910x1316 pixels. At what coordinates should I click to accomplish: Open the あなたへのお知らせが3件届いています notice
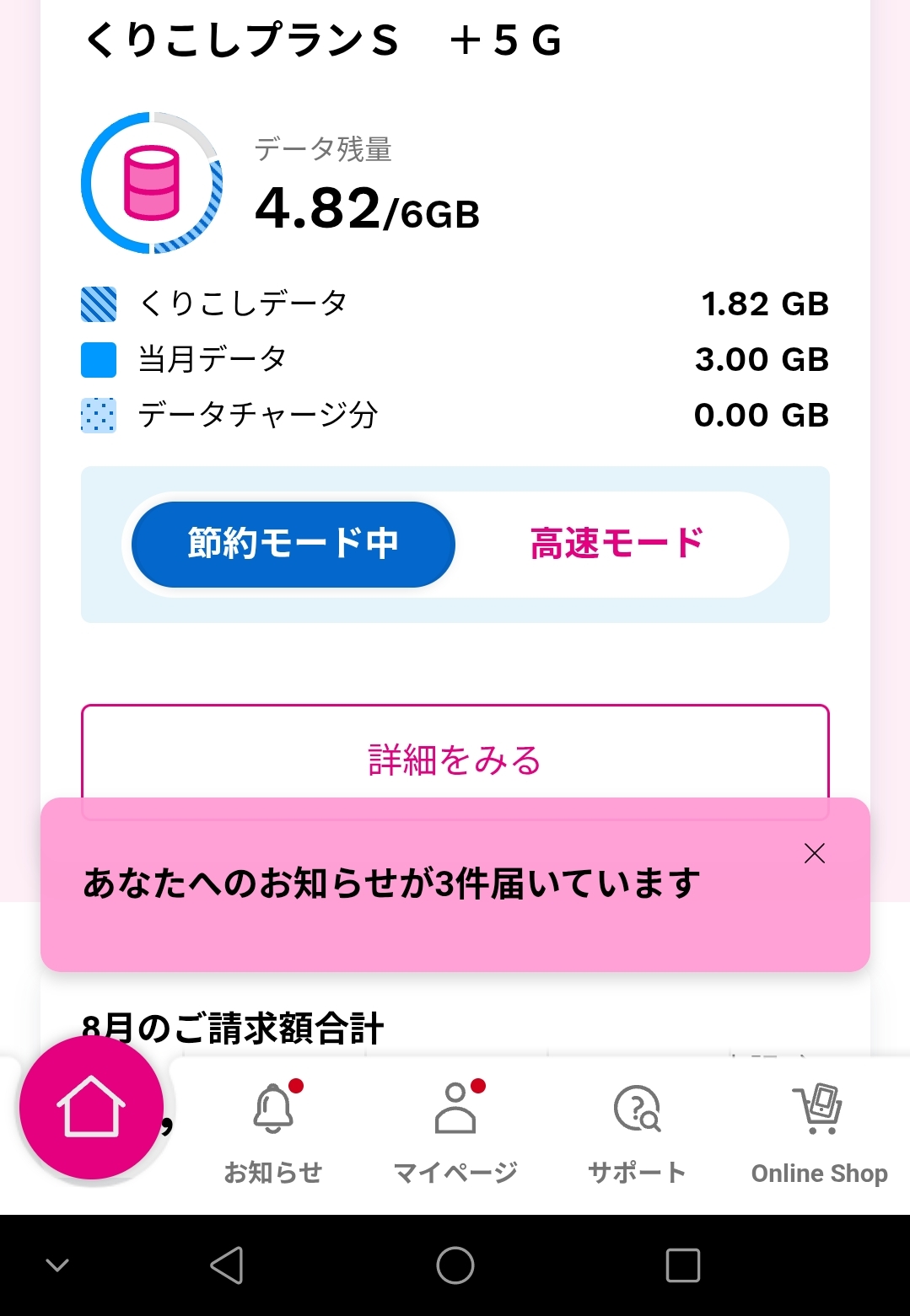[392, 884]
